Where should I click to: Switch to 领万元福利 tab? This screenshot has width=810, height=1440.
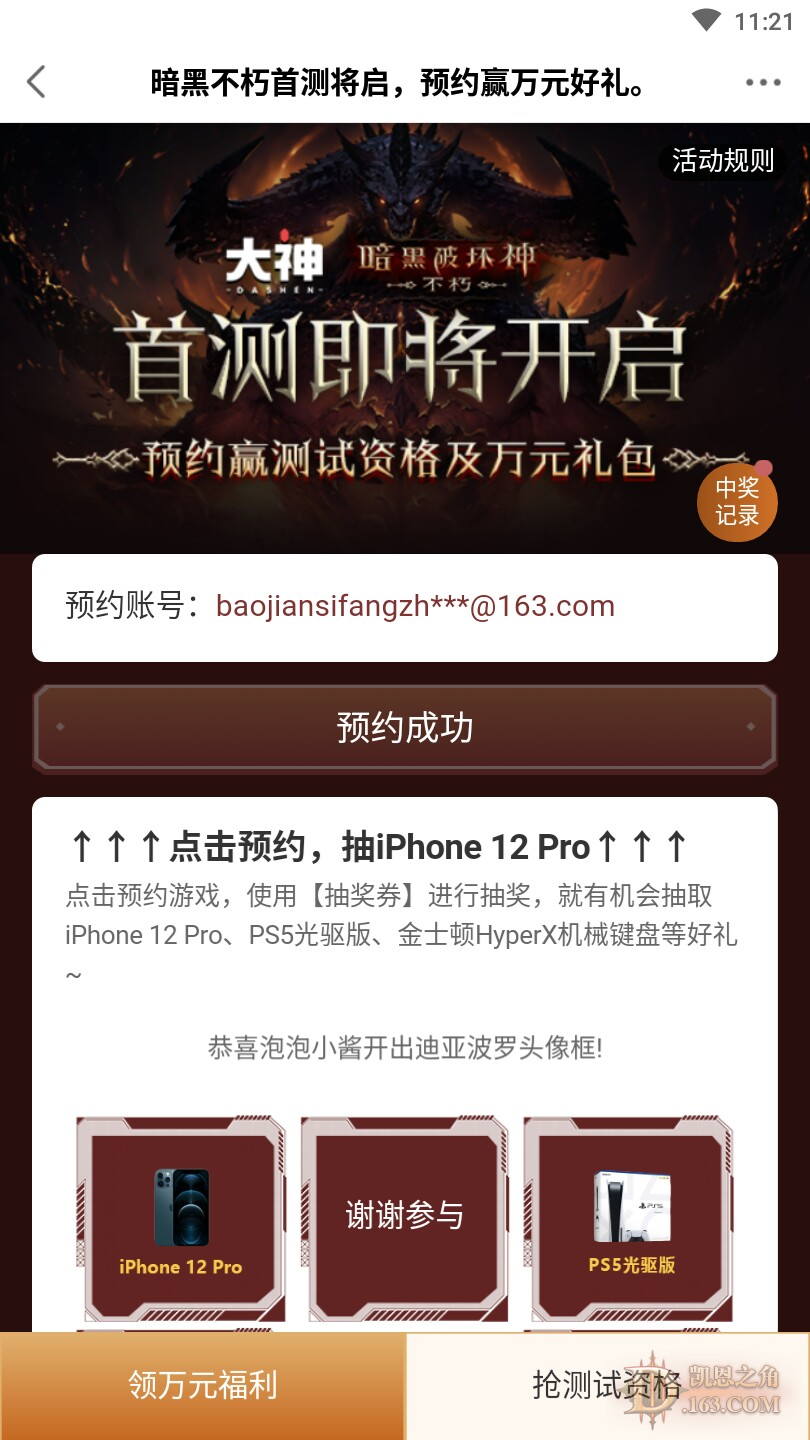(203, 1386)
